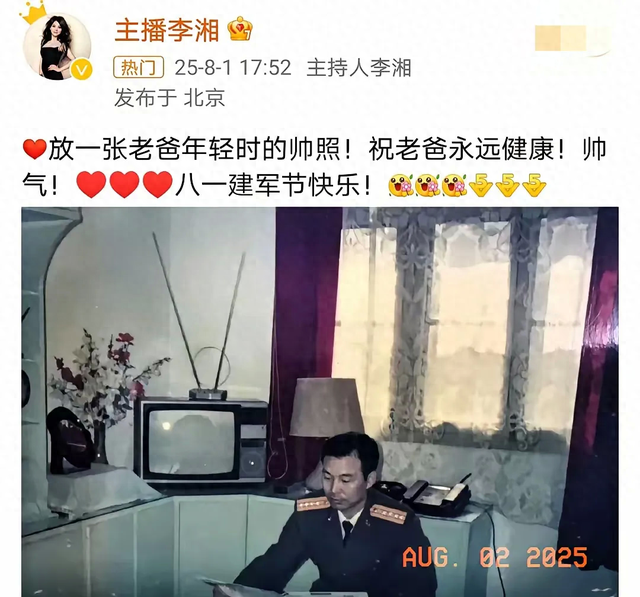Open the 热门 hot tag
The height and width of the screenshot is (597, 640).
pos(139,68)
